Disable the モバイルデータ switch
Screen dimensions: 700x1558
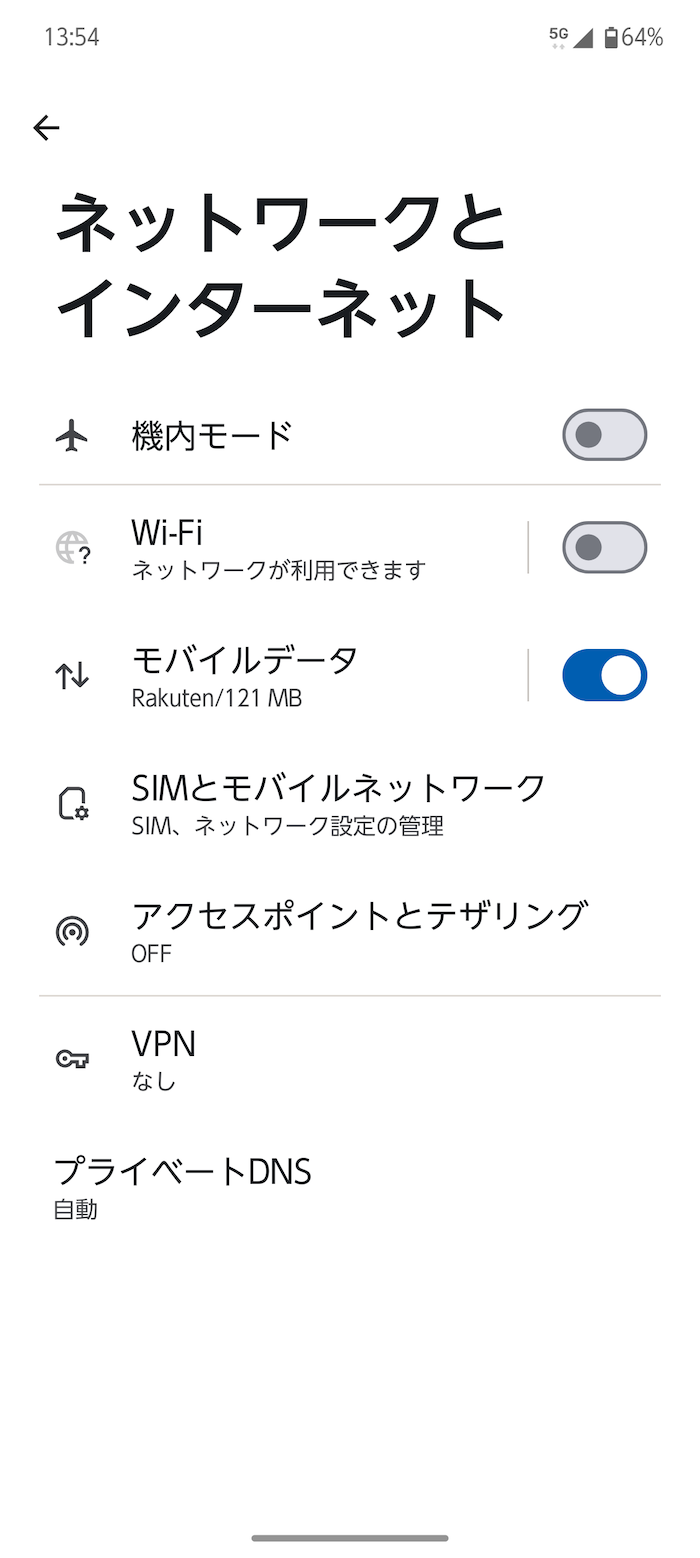(604, 675)
